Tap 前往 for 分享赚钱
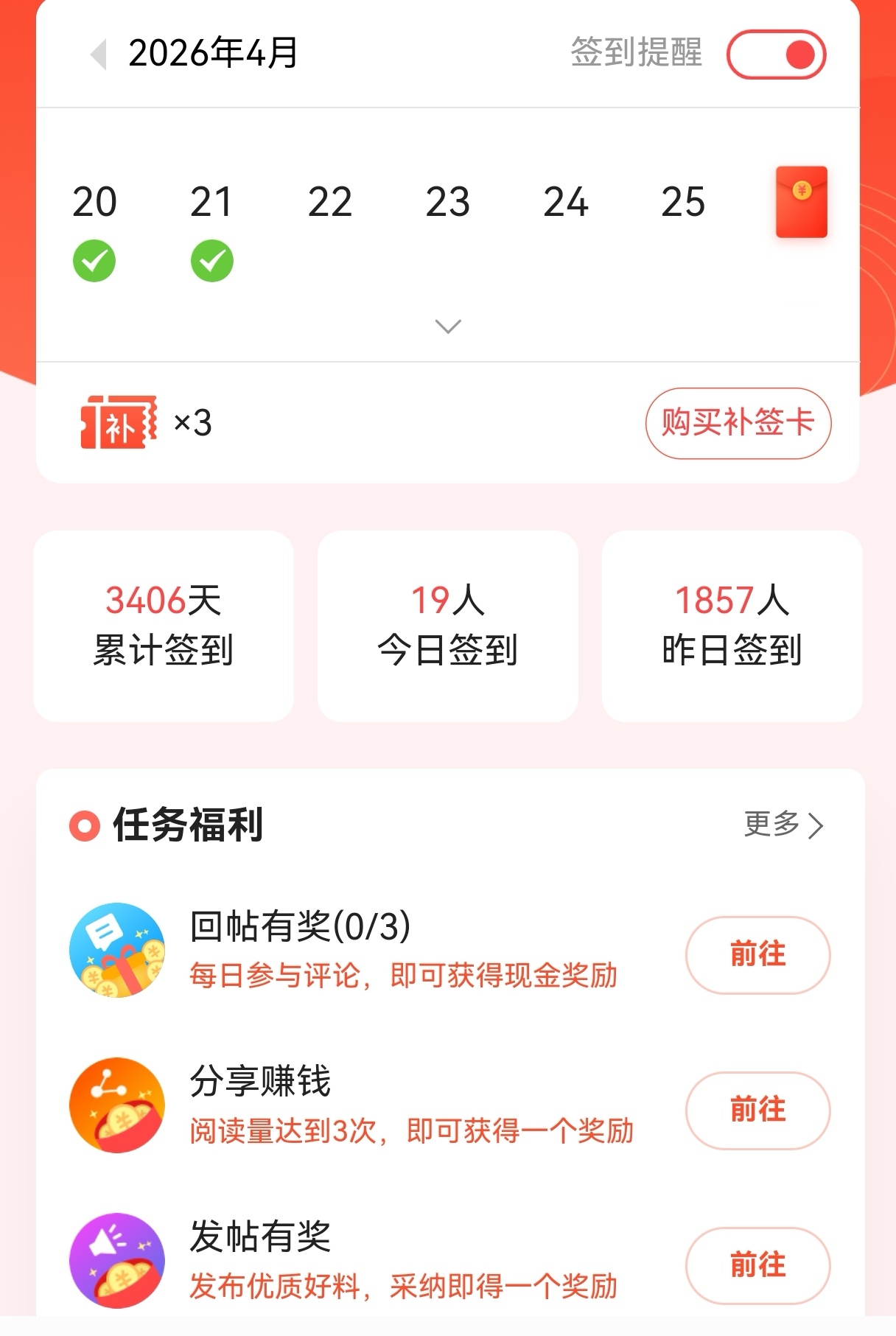The image size is (896, 1336). (757, 1110)
